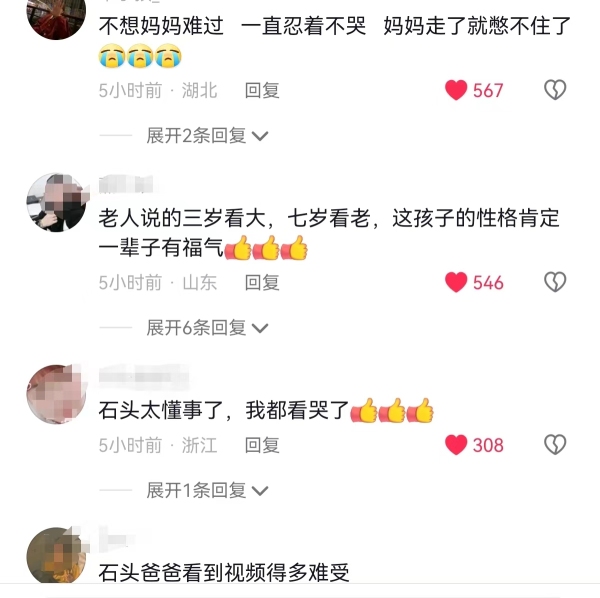Dislike the Shandong comment
This screenshot has width=600, height=598.
click(555, 282)
